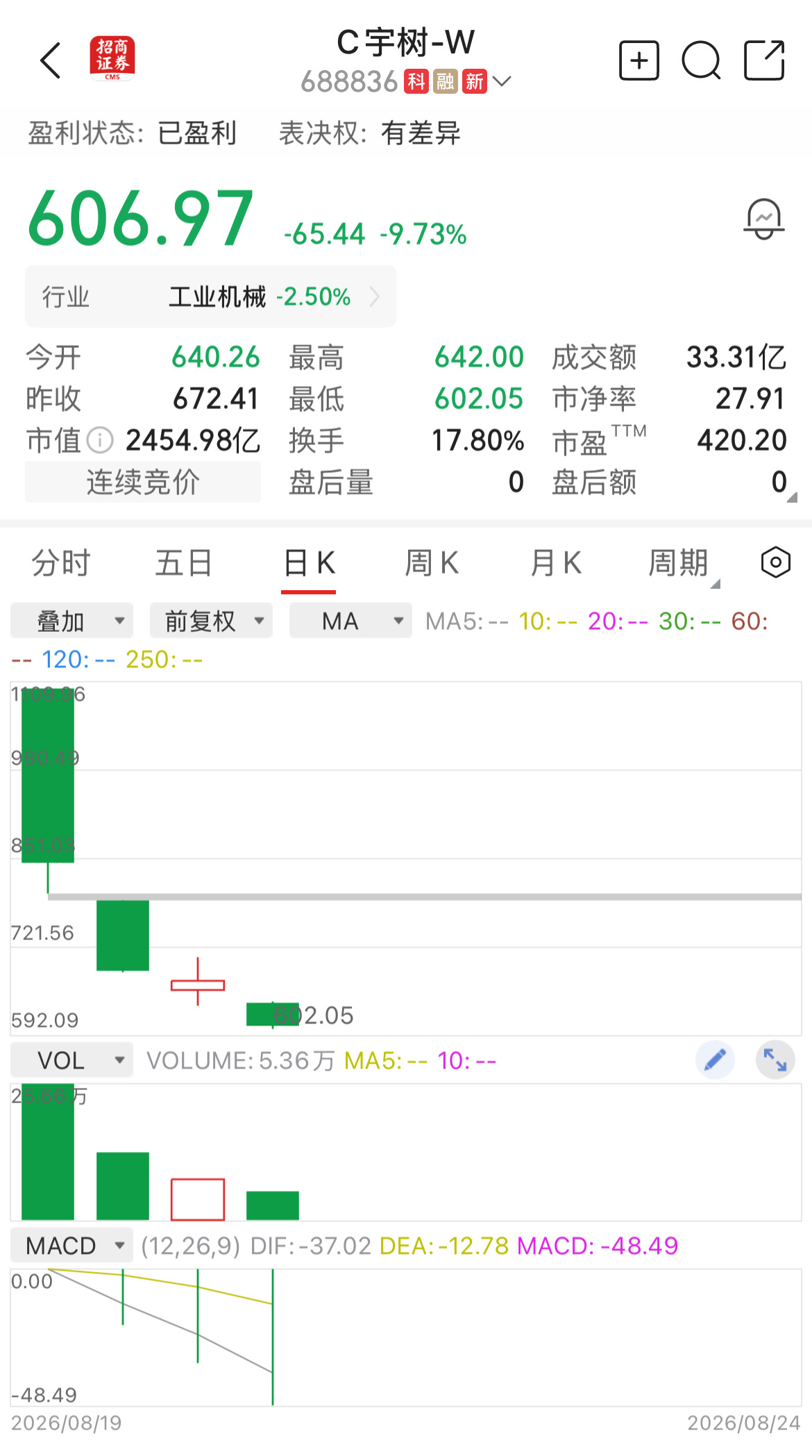The height and width of the screenshot is (1456, 812).
Task: Open the MACD indicator dropdown
Action: click(x=71, y=1246)
